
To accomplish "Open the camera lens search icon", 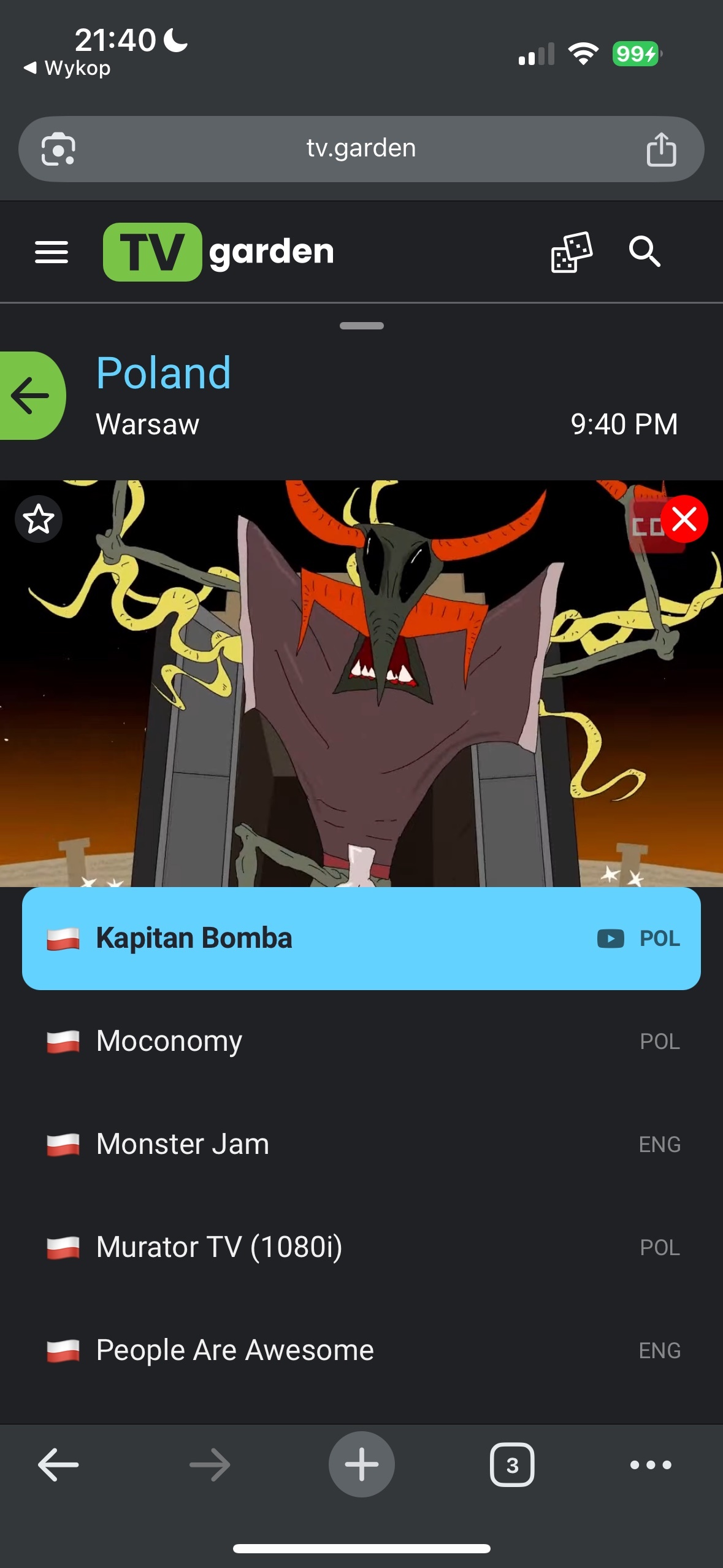I will click(x=58, y=149).
